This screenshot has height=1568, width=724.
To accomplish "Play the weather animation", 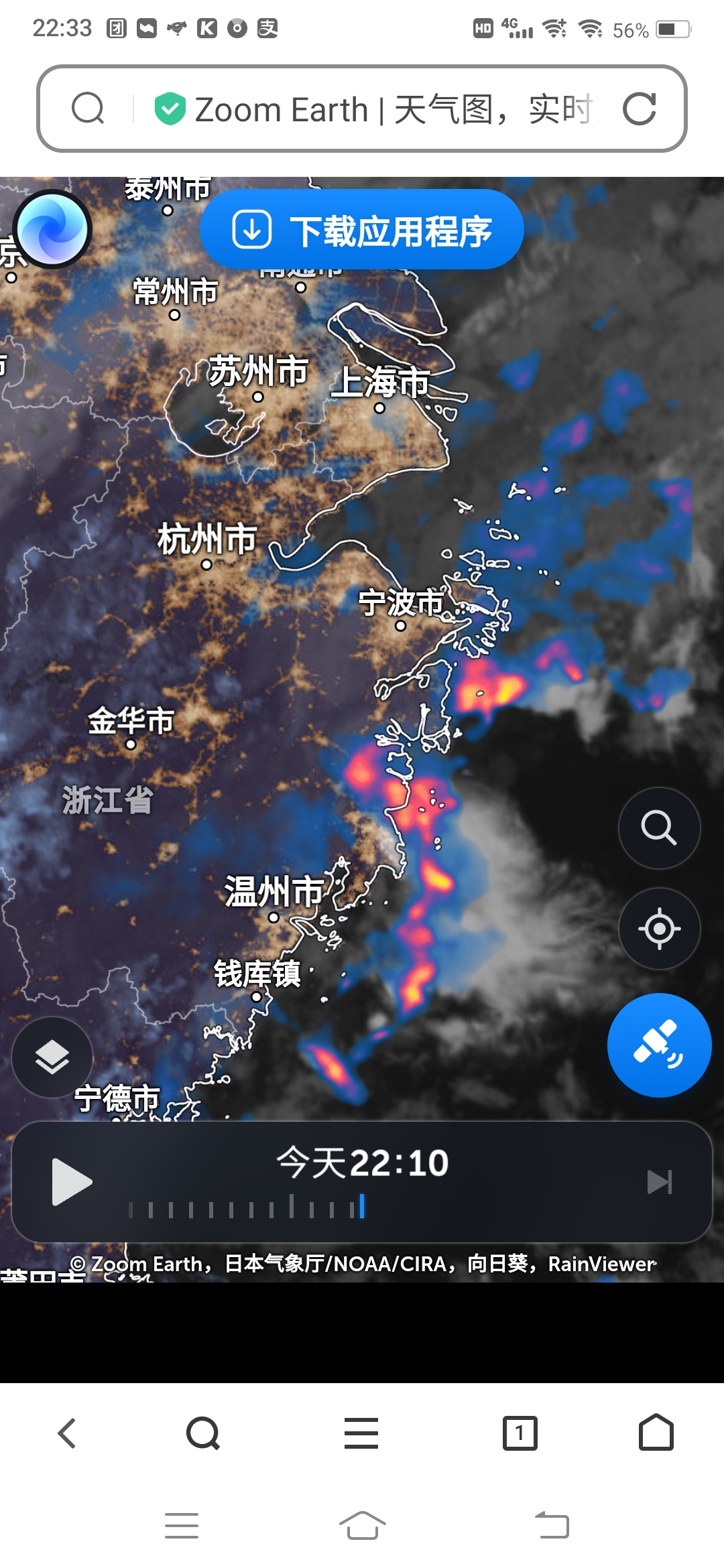I will (71, 1182).
